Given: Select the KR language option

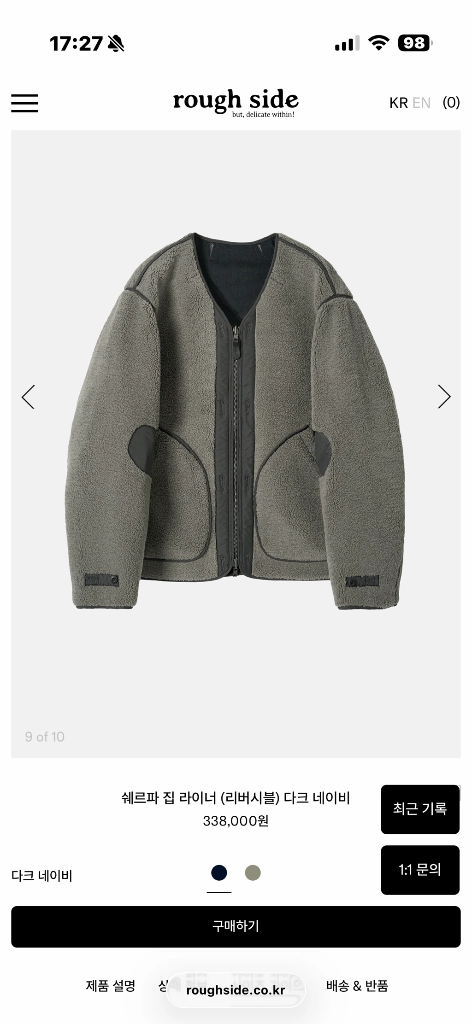Looking at the screenshot, I should [398, 103].
